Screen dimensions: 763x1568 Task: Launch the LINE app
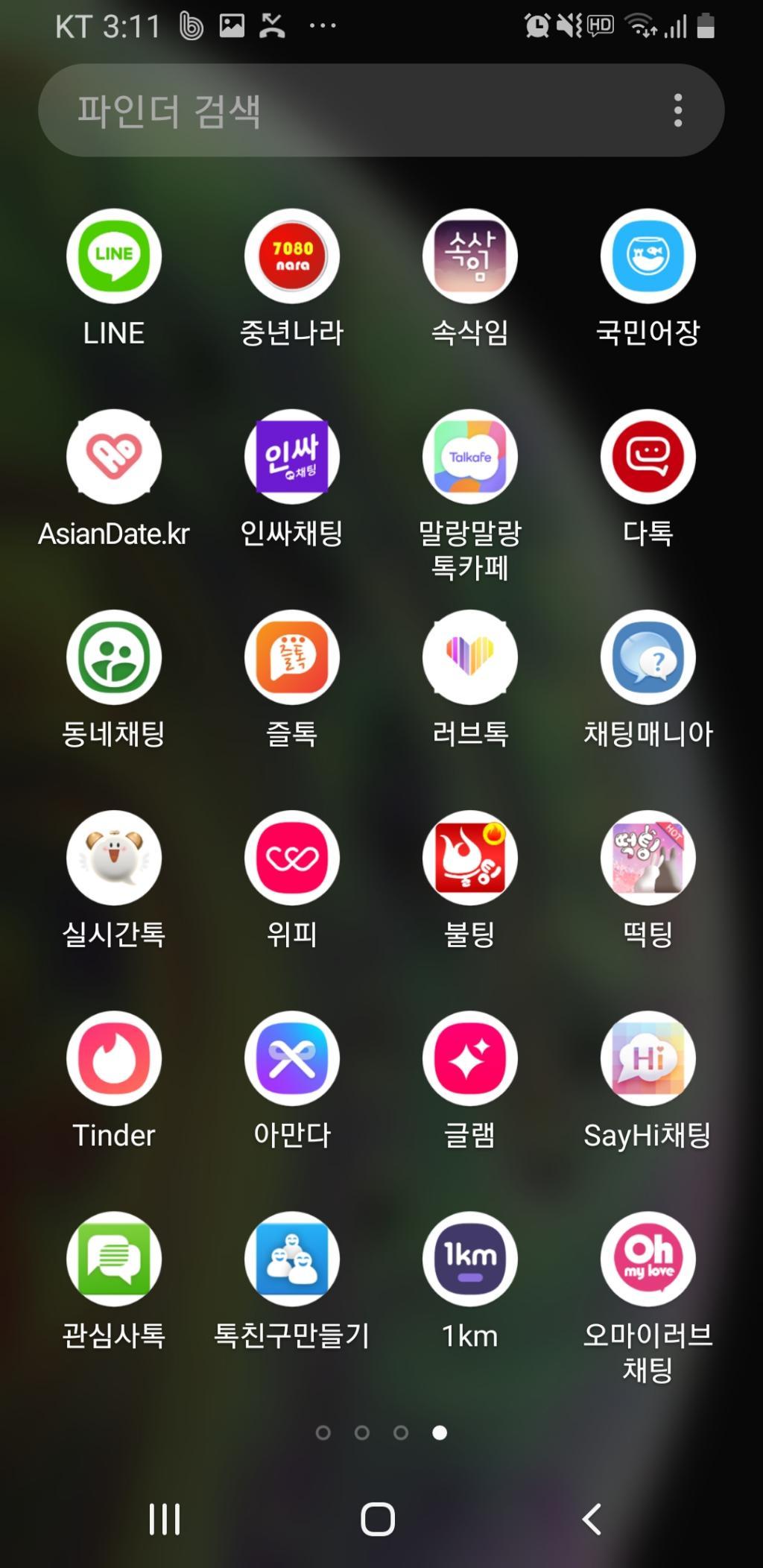click(x=114, y=256)
